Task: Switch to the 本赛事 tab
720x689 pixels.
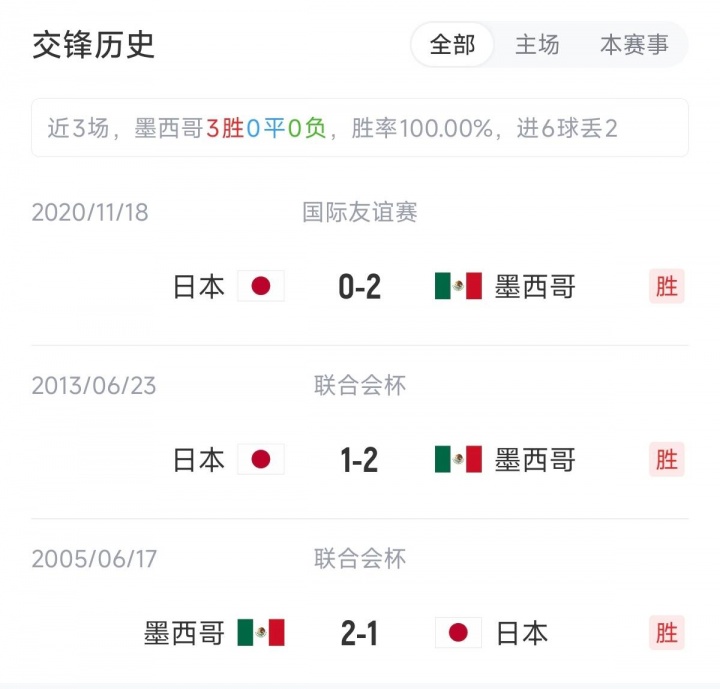Action: (x=634, y=45)
